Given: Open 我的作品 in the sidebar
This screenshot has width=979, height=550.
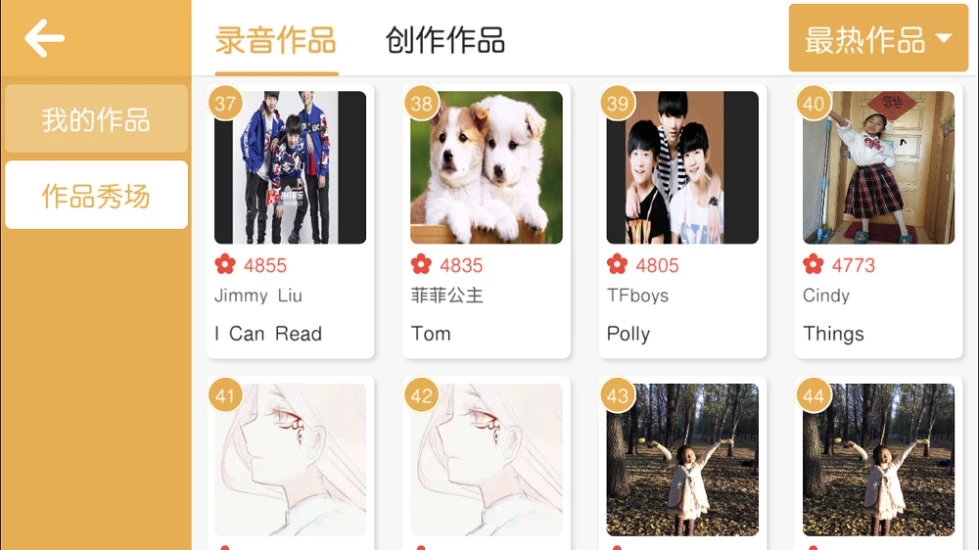Looking at the screenshot, I should click(96, 119).
